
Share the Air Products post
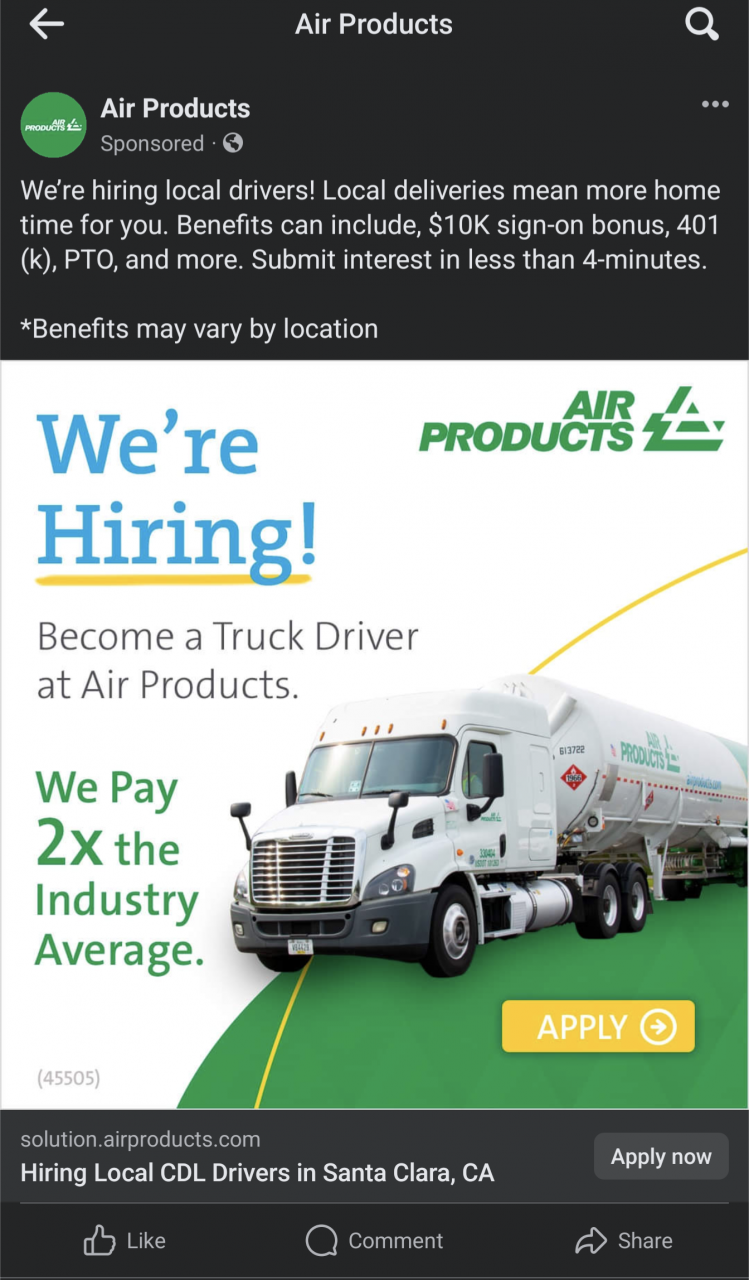[x=624, y=1241]
